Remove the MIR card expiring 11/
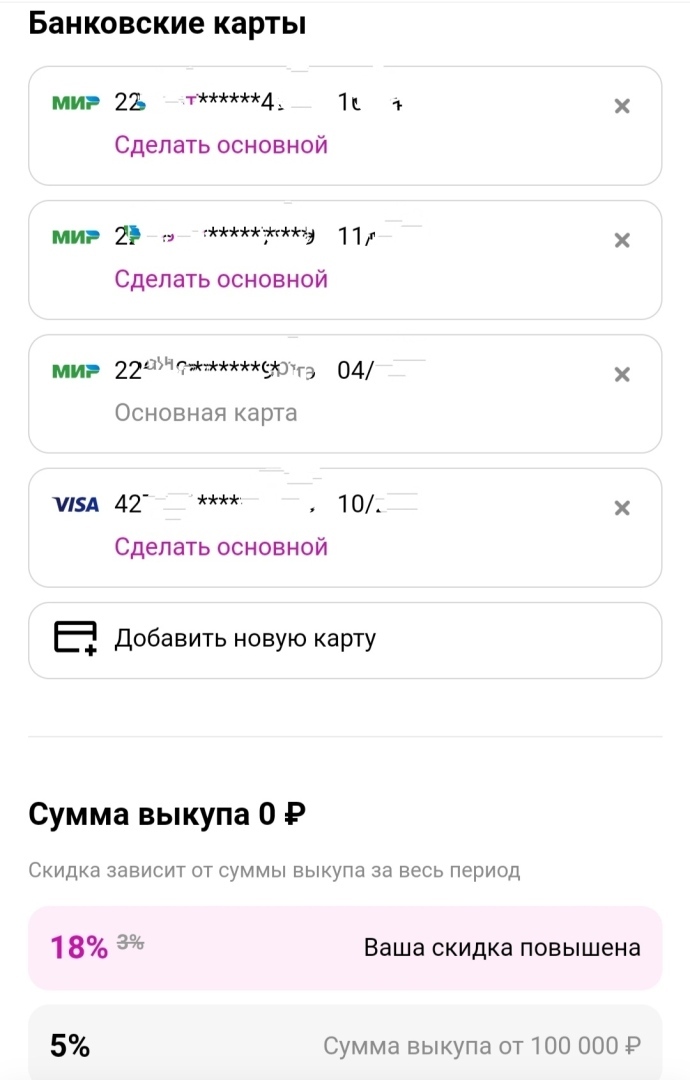Screen dimensions: 690x1080 [x=621, y=240]
